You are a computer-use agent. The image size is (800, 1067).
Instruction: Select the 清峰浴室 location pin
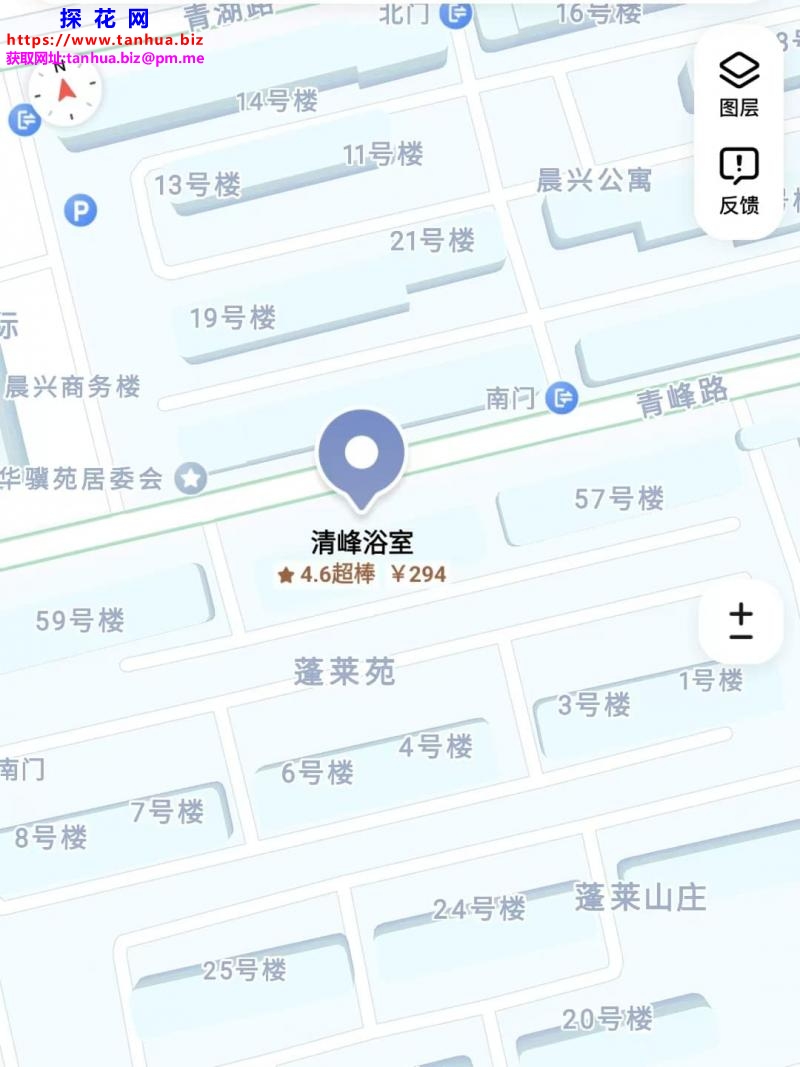point(361,455)
